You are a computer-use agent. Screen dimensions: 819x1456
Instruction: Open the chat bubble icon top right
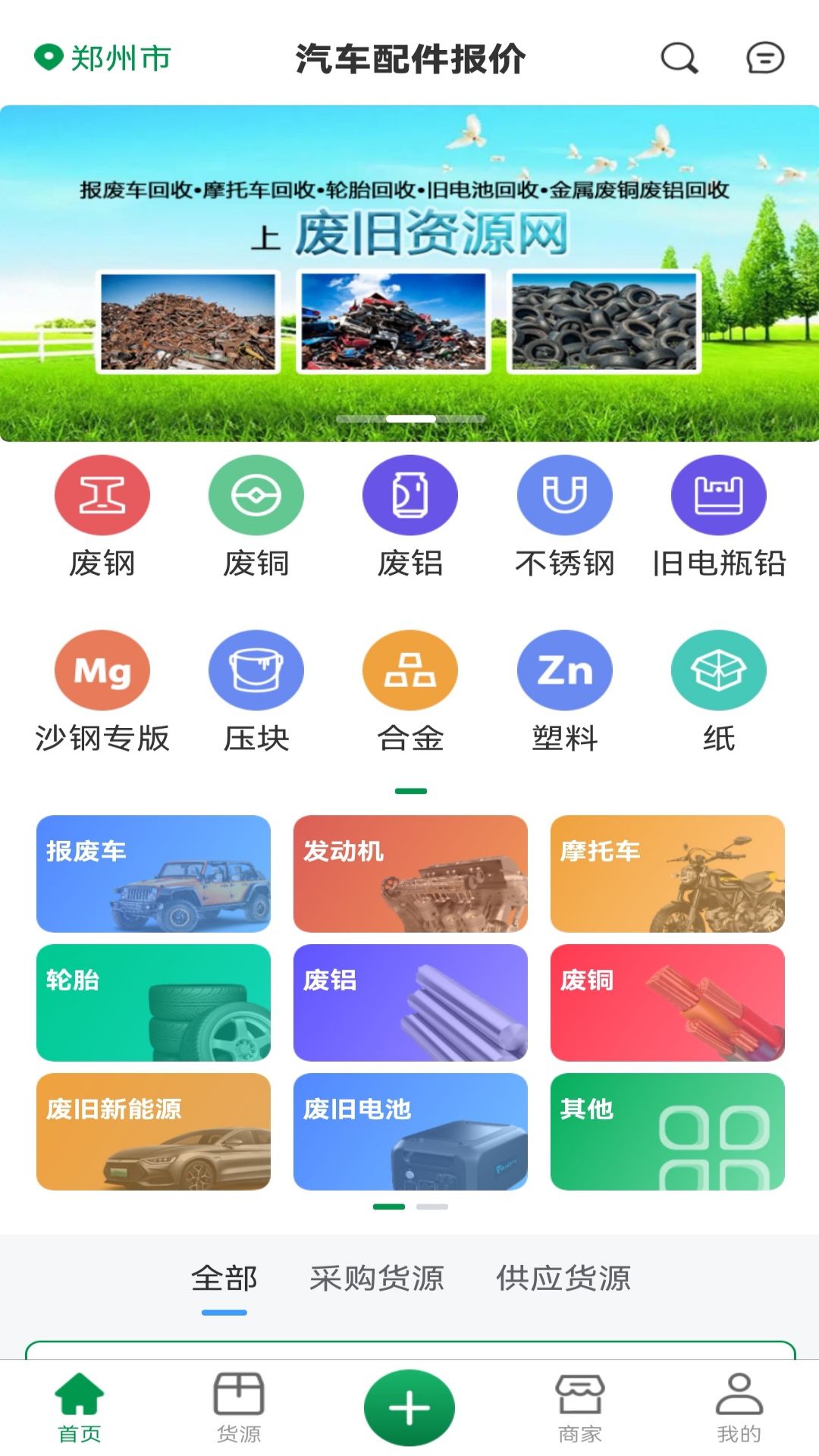click(766, 58)
